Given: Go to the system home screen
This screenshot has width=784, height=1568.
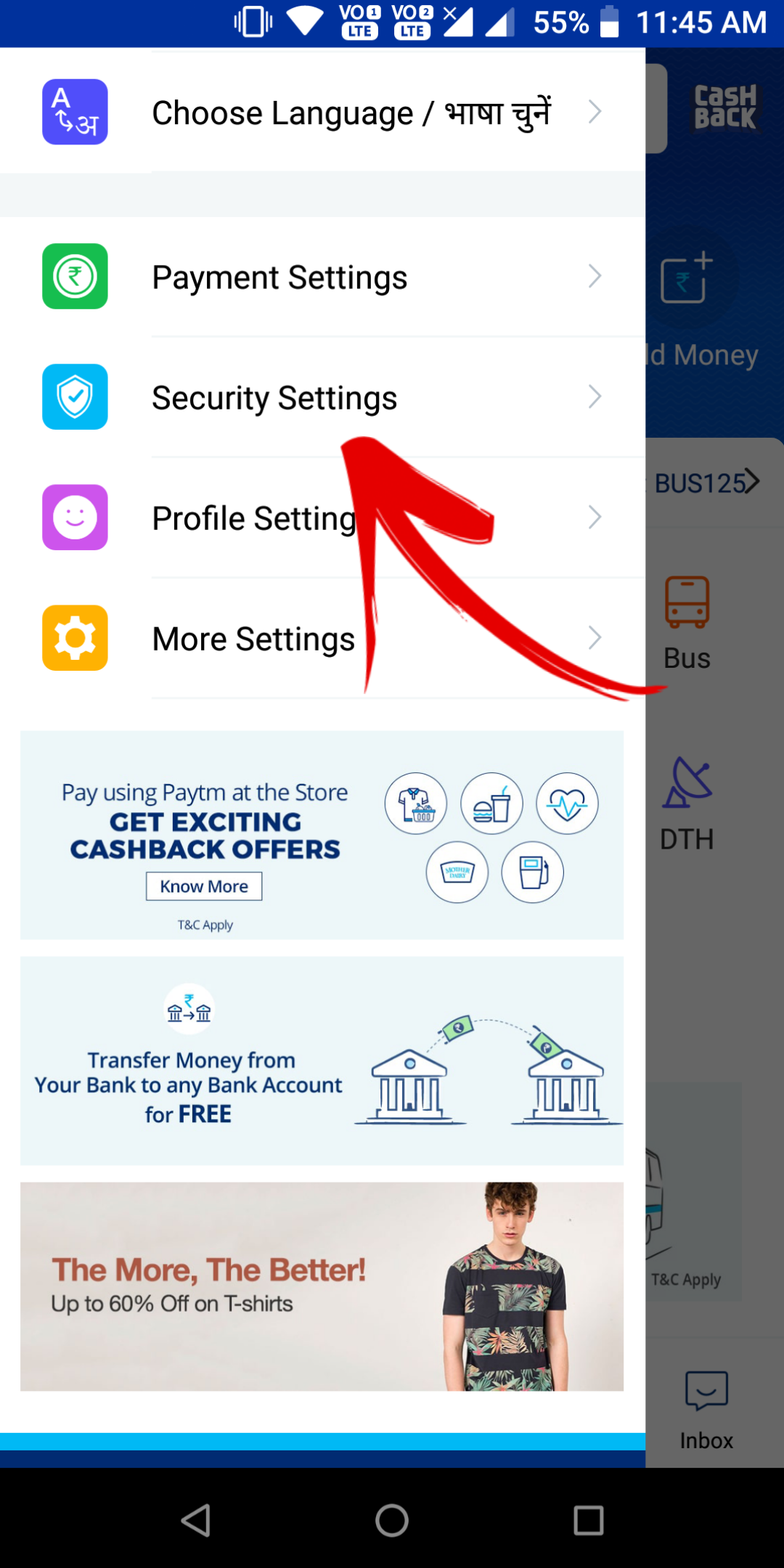Looking at the screenshot, I should coord(392,1520).
